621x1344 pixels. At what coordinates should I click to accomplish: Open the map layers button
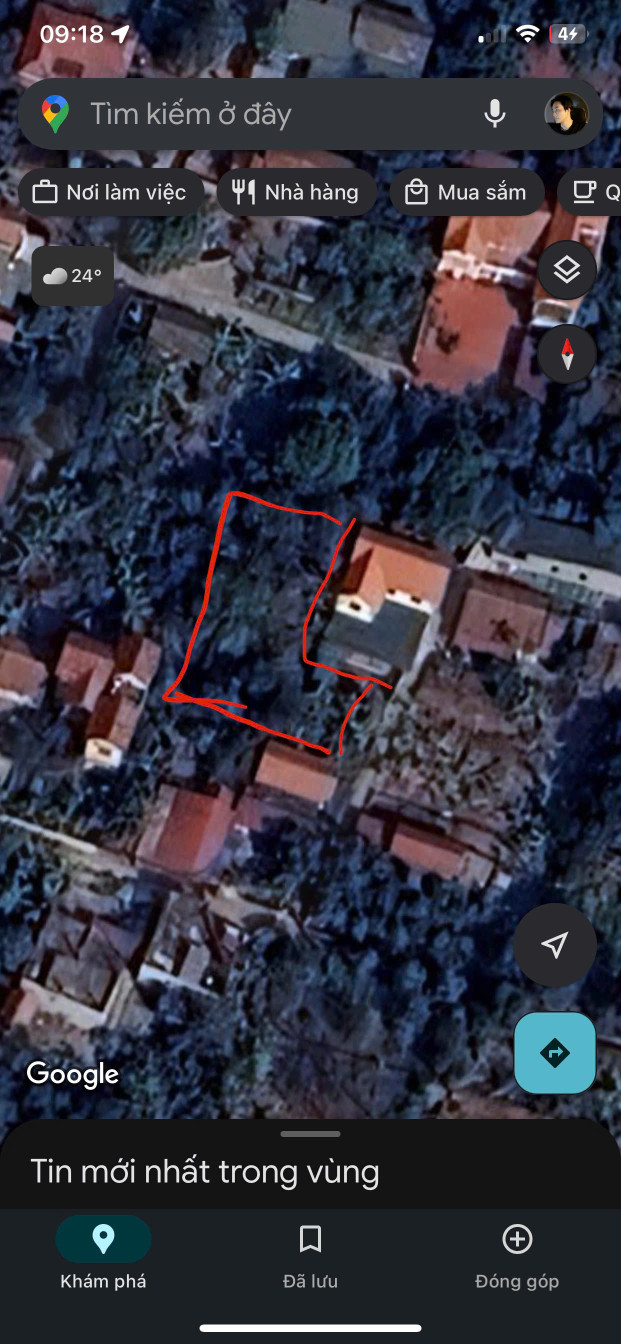click(x=567, y=270)
